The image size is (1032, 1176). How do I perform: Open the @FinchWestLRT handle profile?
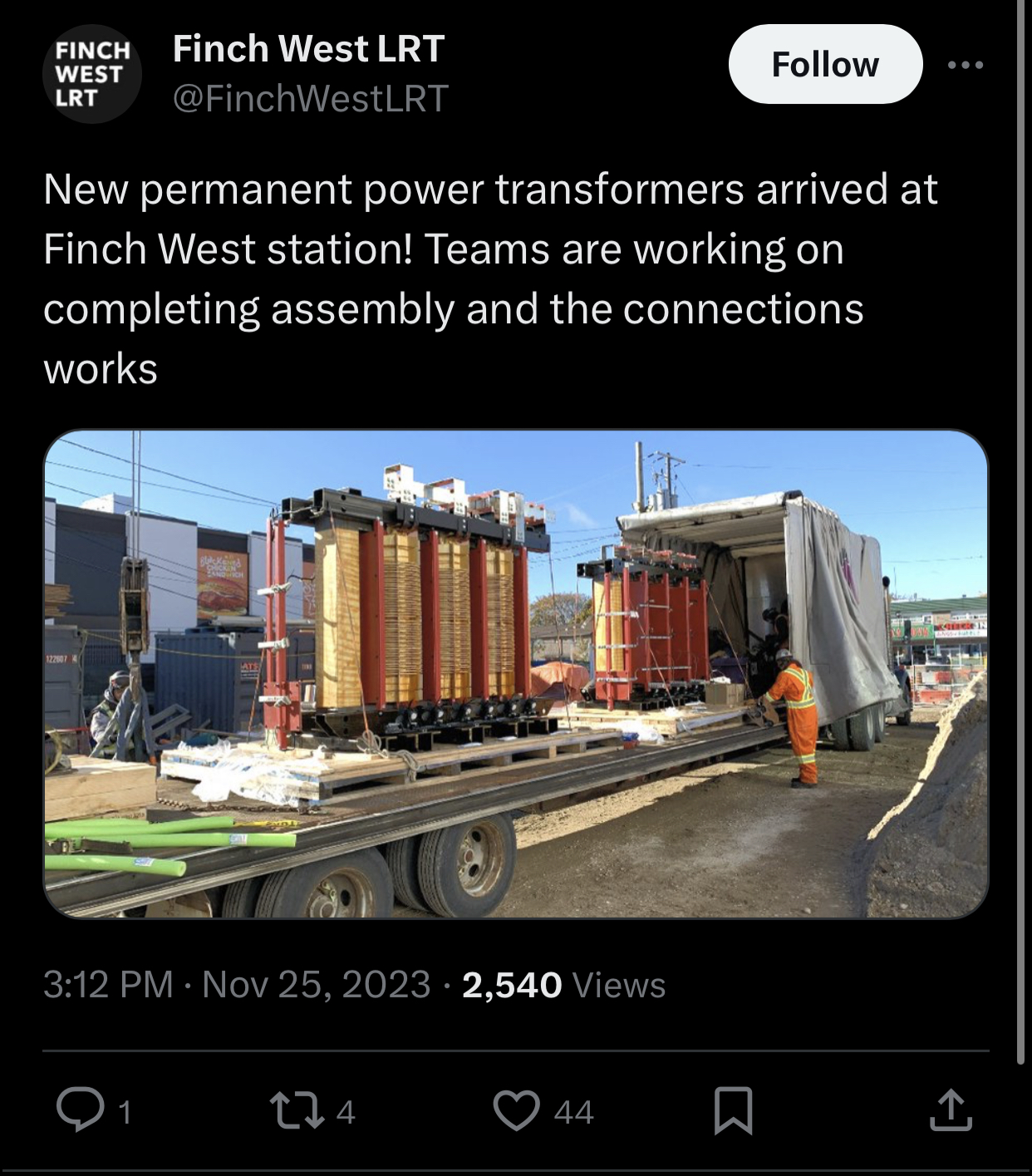pos(310,98)
